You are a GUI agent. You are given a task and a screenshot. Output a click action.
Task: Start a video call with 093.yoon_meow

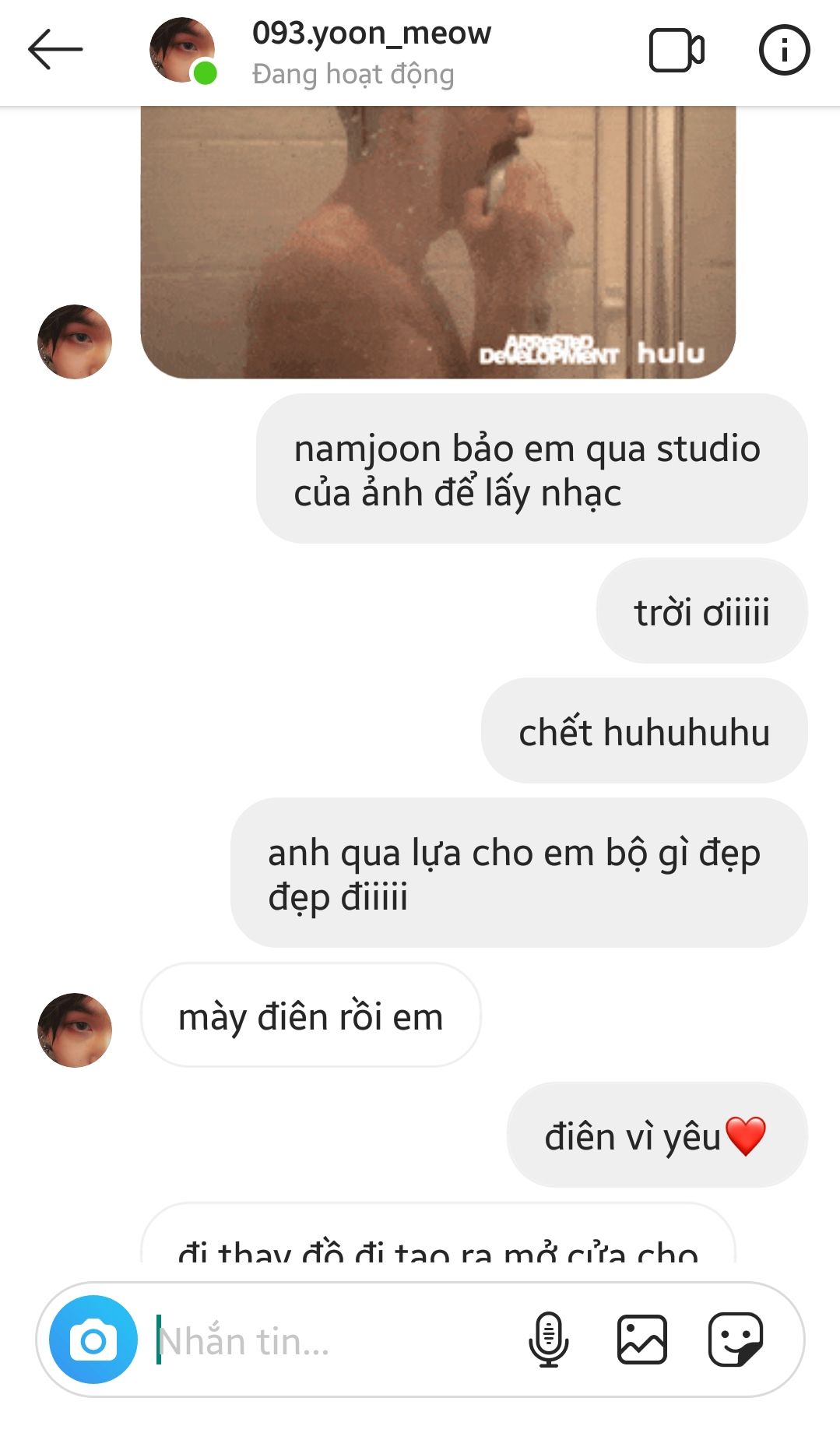[677, 51]
